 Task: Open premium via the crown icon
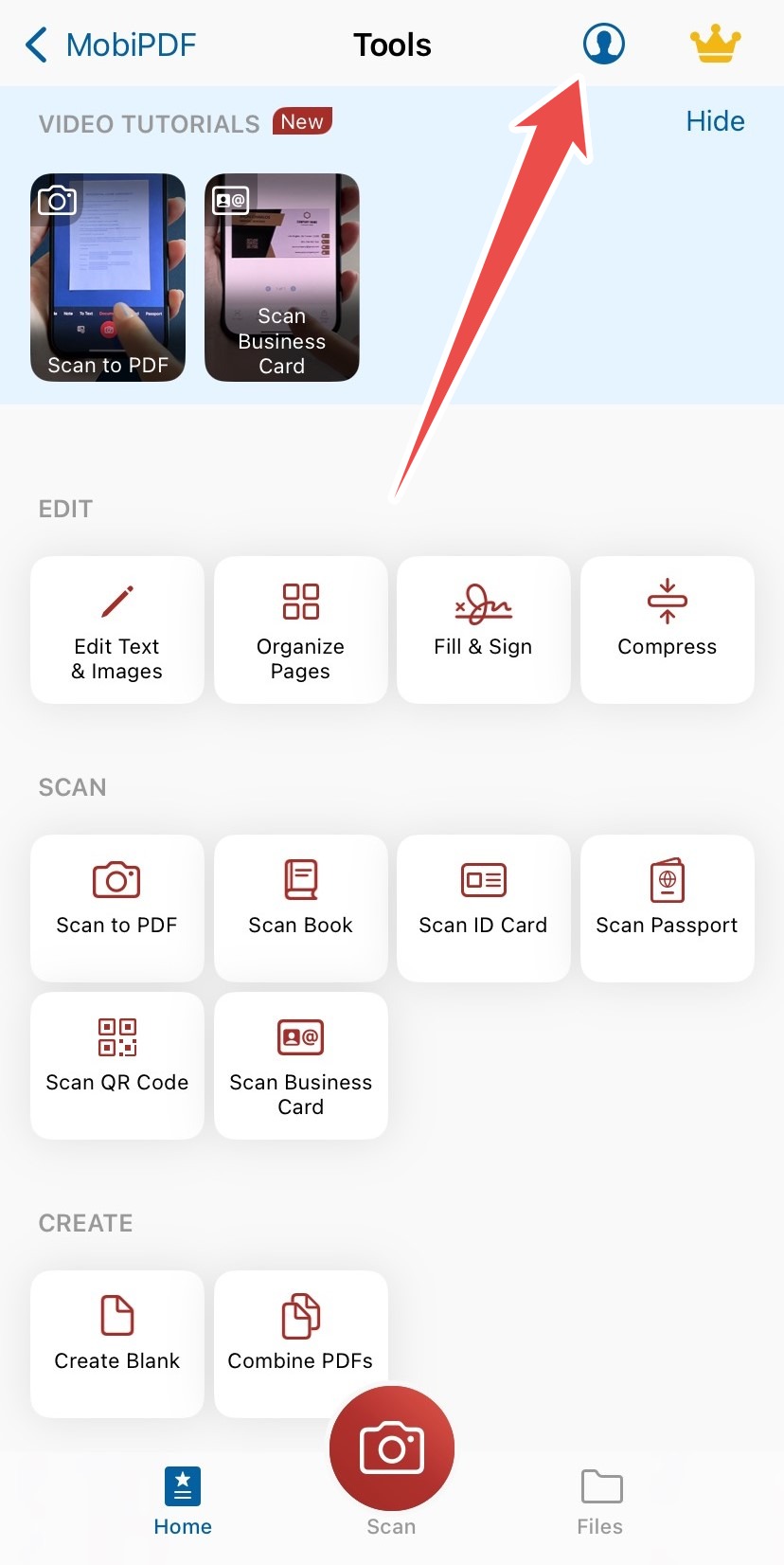tap(715, 44)
